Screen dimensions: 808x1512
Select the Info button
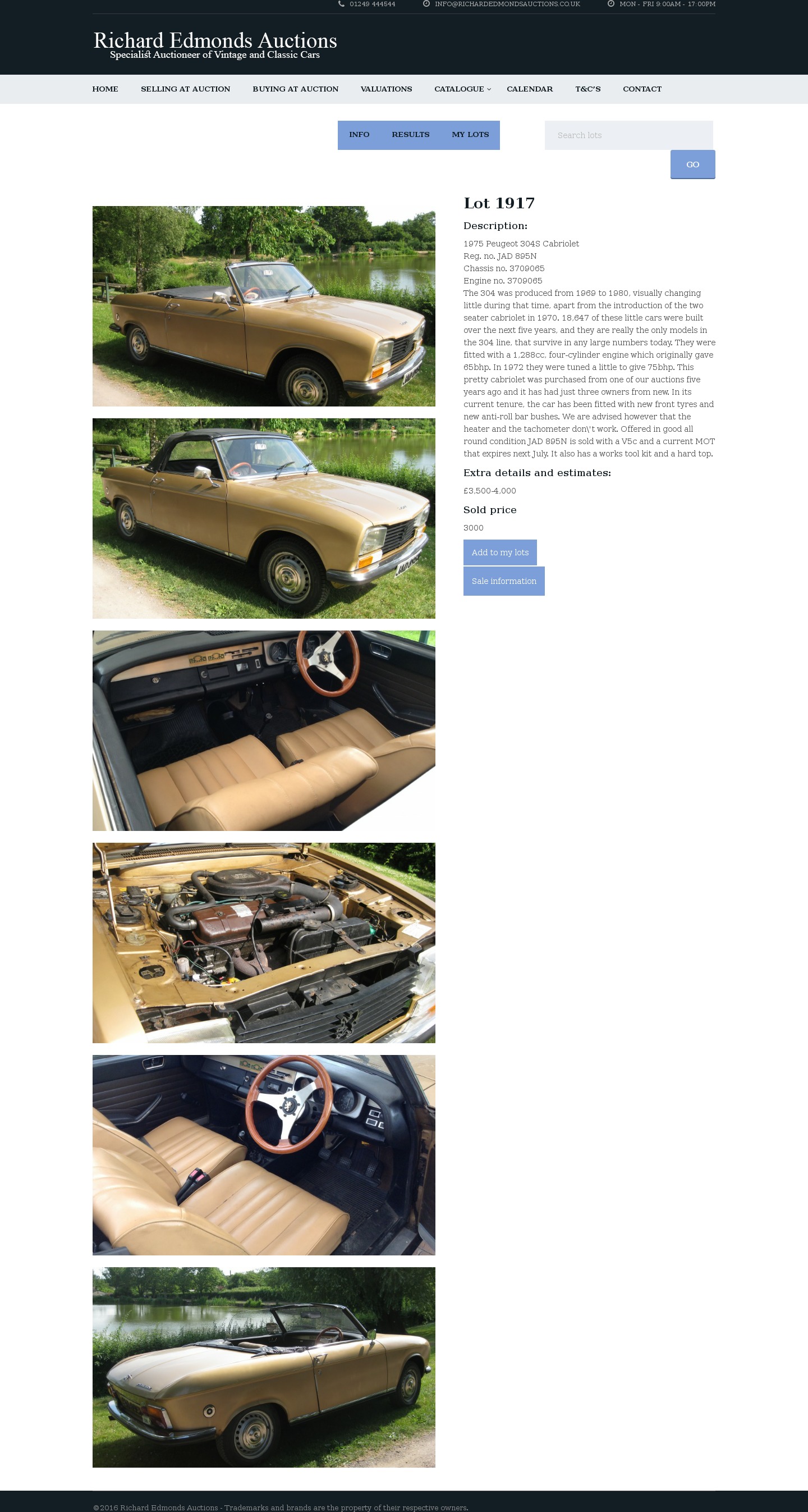(x=359, y=135)
